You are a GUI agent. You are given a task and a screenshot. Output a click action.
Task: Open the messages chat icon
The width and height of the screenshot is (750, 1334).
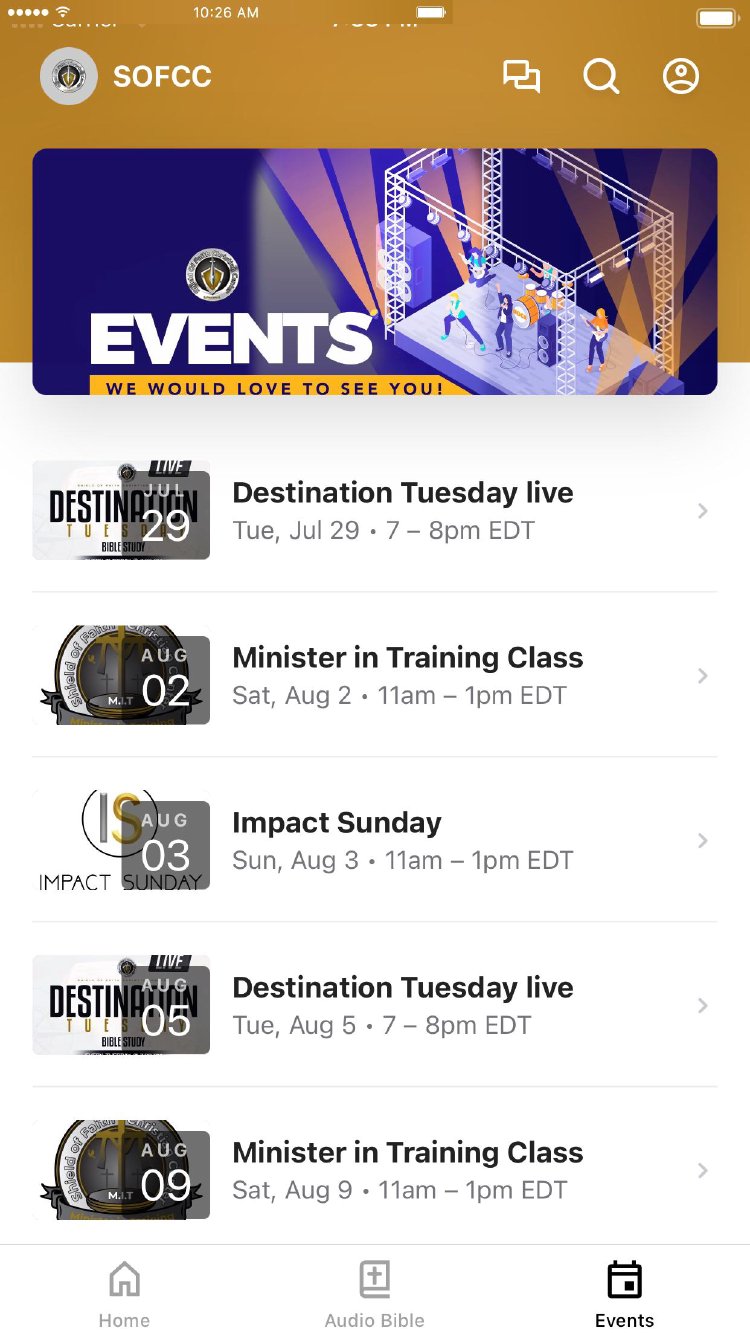click(x=521, y=77)
